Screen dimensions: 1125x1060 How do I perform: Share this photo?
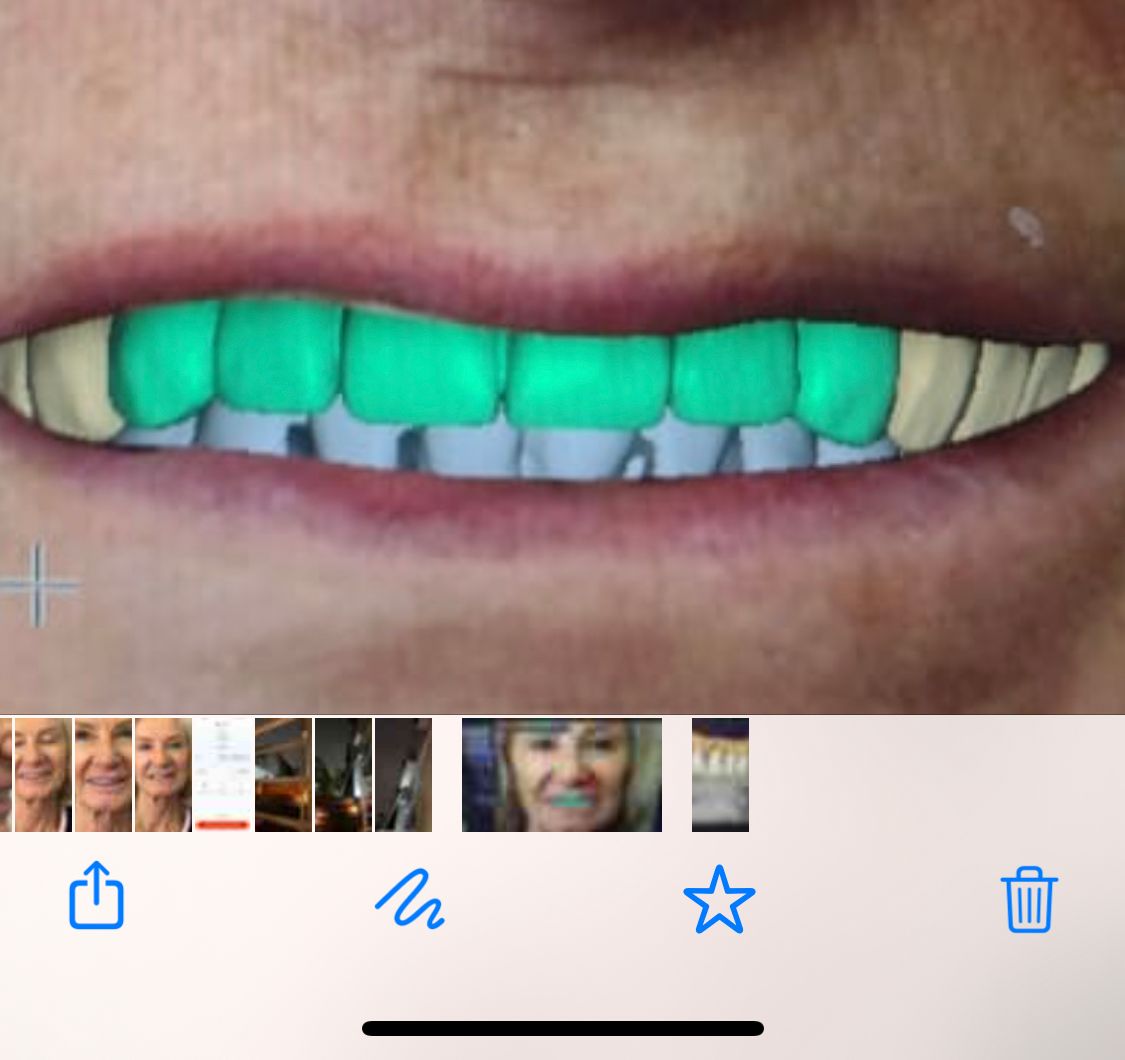96,896
